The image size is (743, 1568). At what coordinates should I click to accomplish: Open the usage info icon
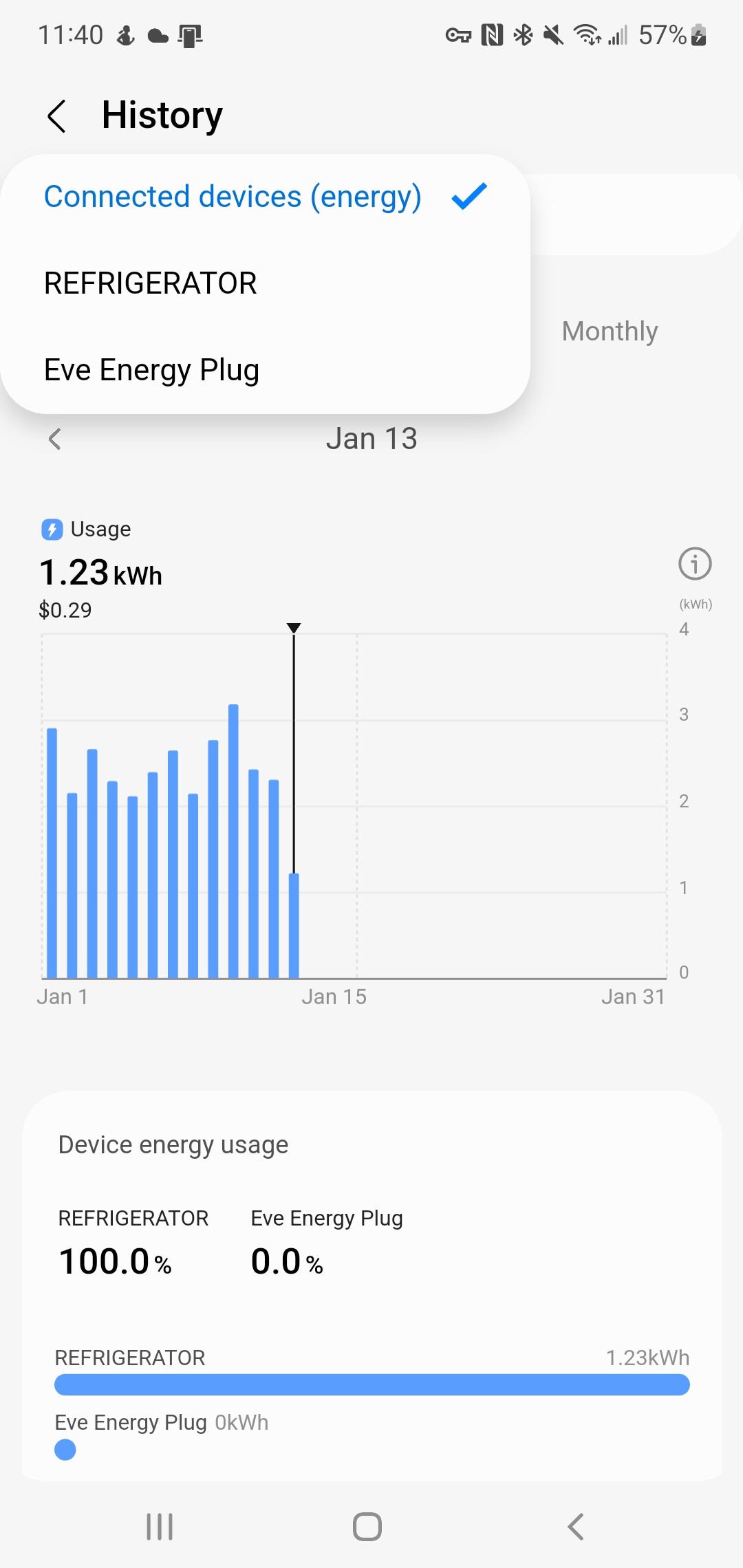(695, 564)
